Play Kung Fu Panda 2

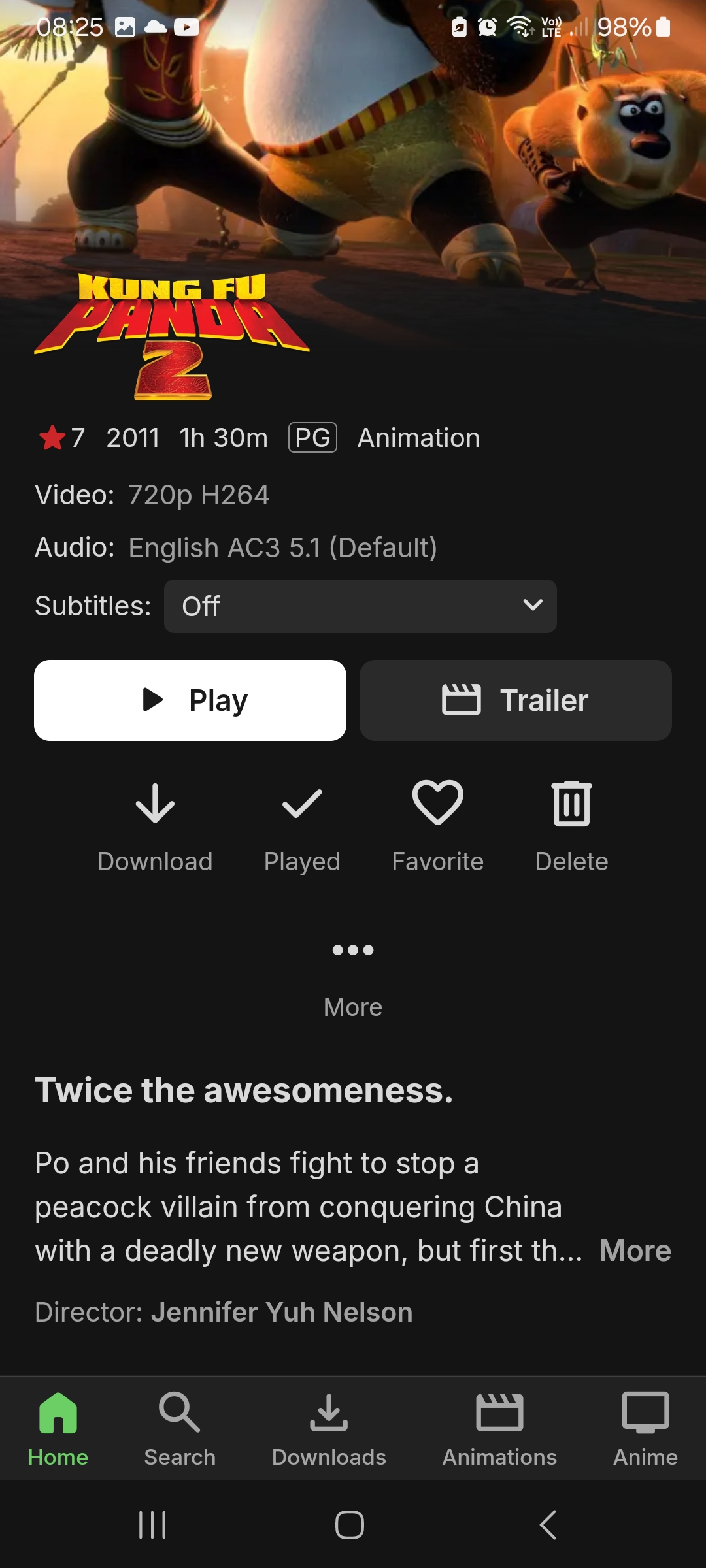point(190,700)
